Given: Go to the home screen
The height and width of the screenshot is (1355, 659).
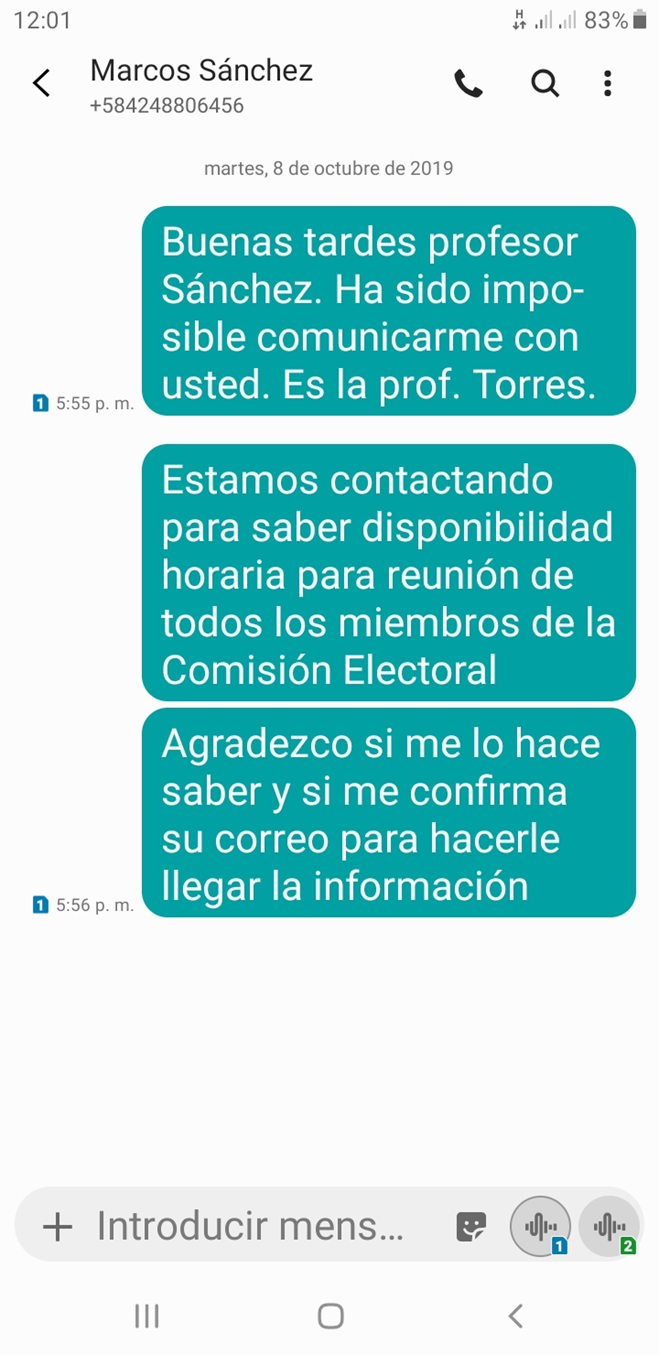Looking at the screenshot, I should point(331,1316).
